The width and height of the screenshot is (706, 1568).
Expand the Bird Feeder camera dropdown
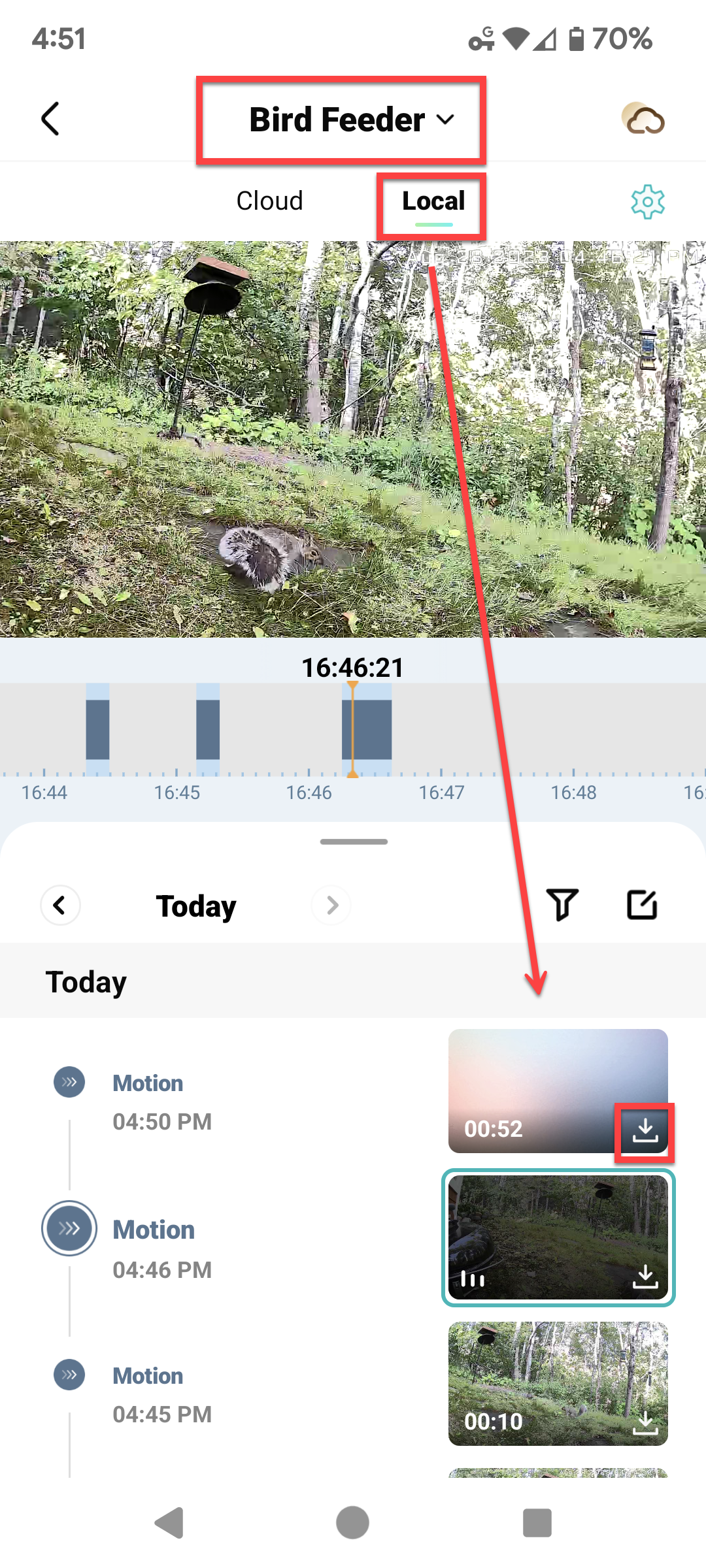352,120
